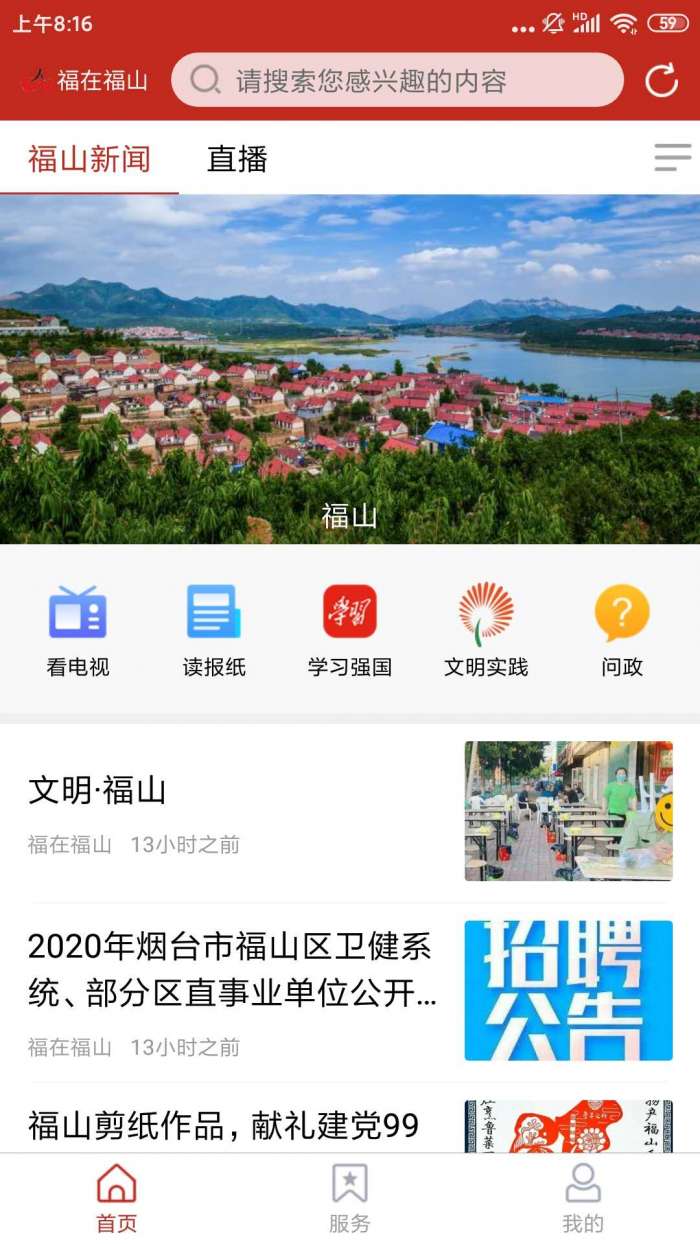Open 读报纸 shortcut
Image resolution: width=700 pixels, height=1244 pixels.
tap(214, 630)
